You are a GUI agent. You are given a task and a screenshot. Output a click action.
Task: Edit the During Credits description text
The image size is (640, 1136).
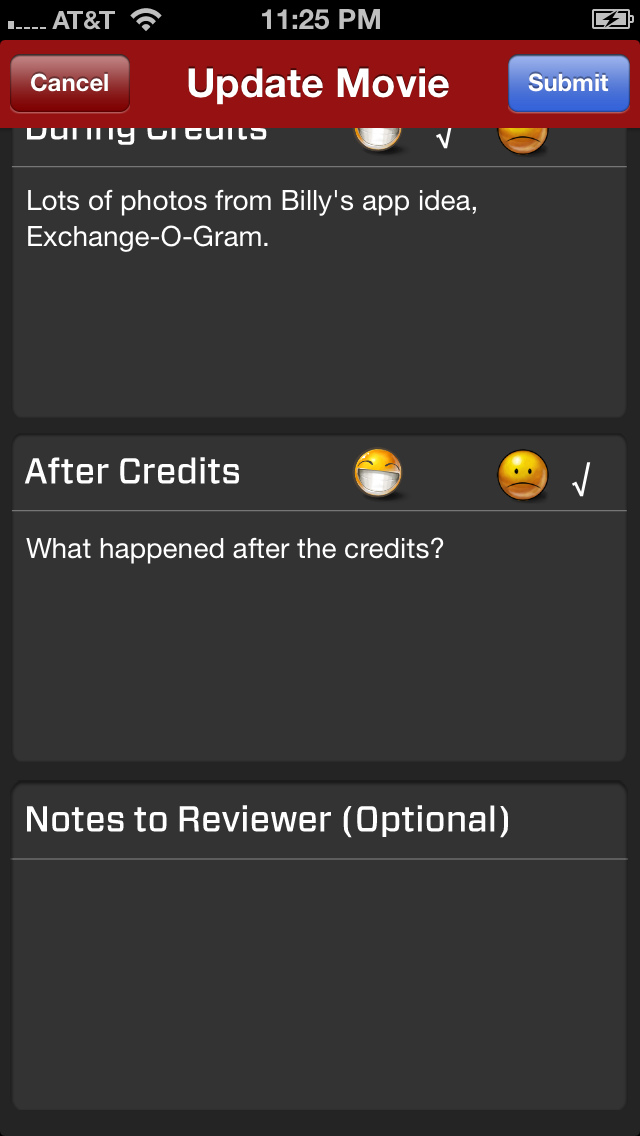[320, 290]
